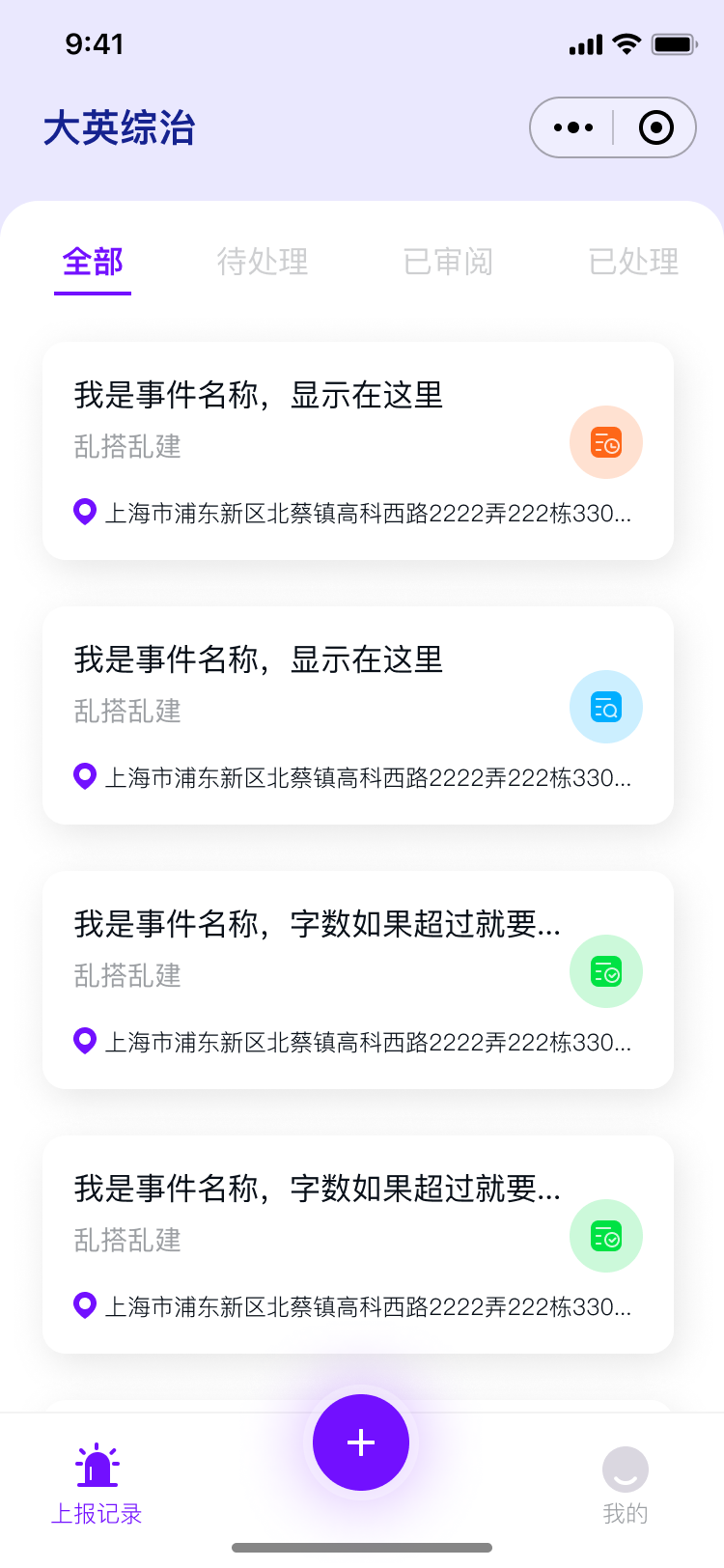
Task: Open the event card with the blue review icon
Action: (x=358, y=715)
